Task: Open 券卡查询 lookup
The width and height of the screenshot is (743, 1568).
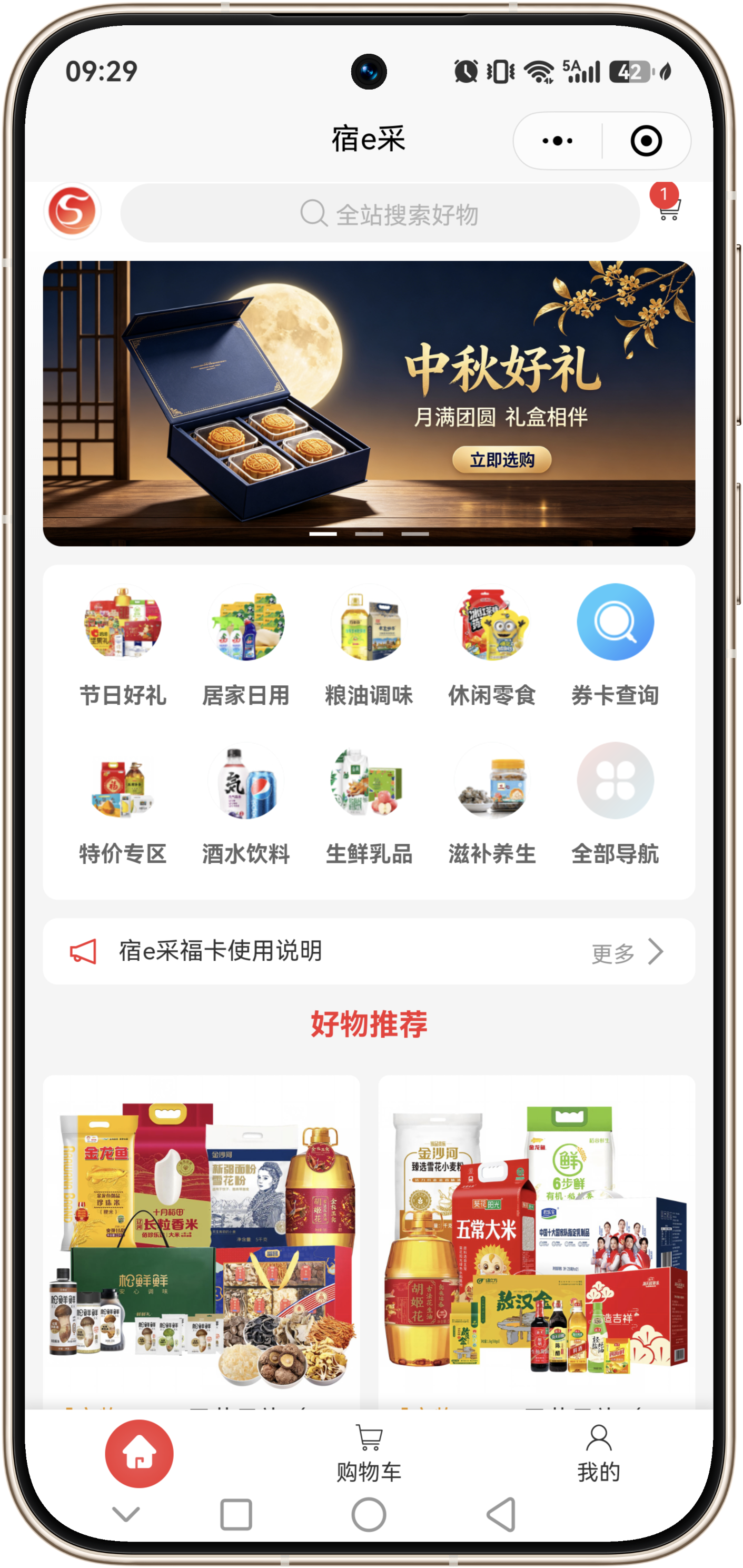Action: [x=615, y=645]
